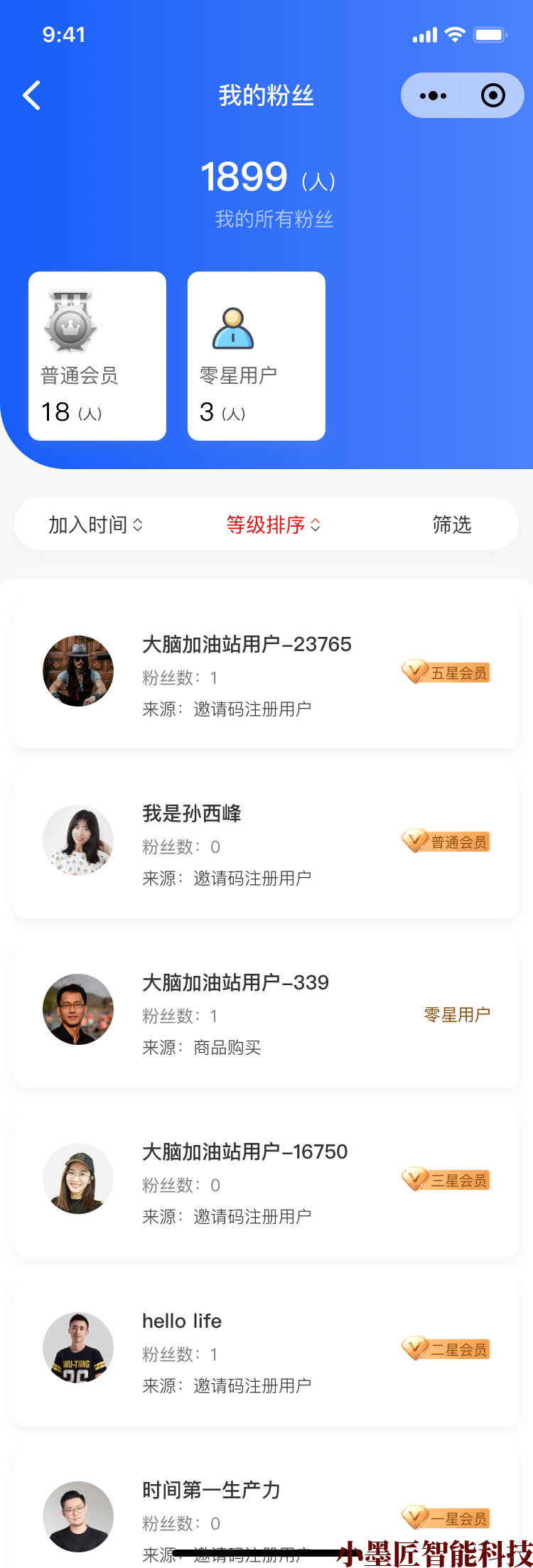Open the 筛选 filter

point(452,525)
